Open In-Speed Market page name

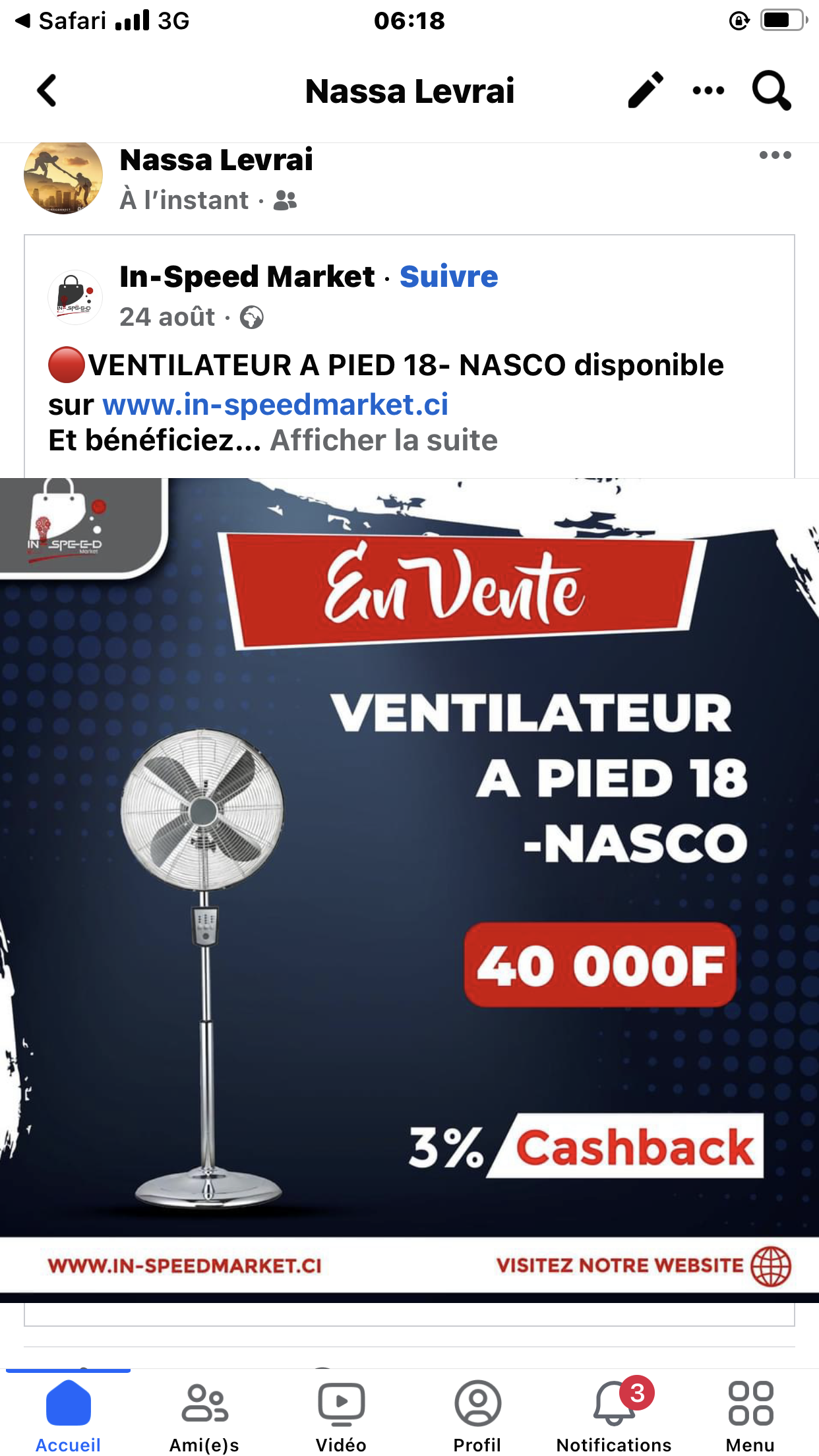[247, 276]
